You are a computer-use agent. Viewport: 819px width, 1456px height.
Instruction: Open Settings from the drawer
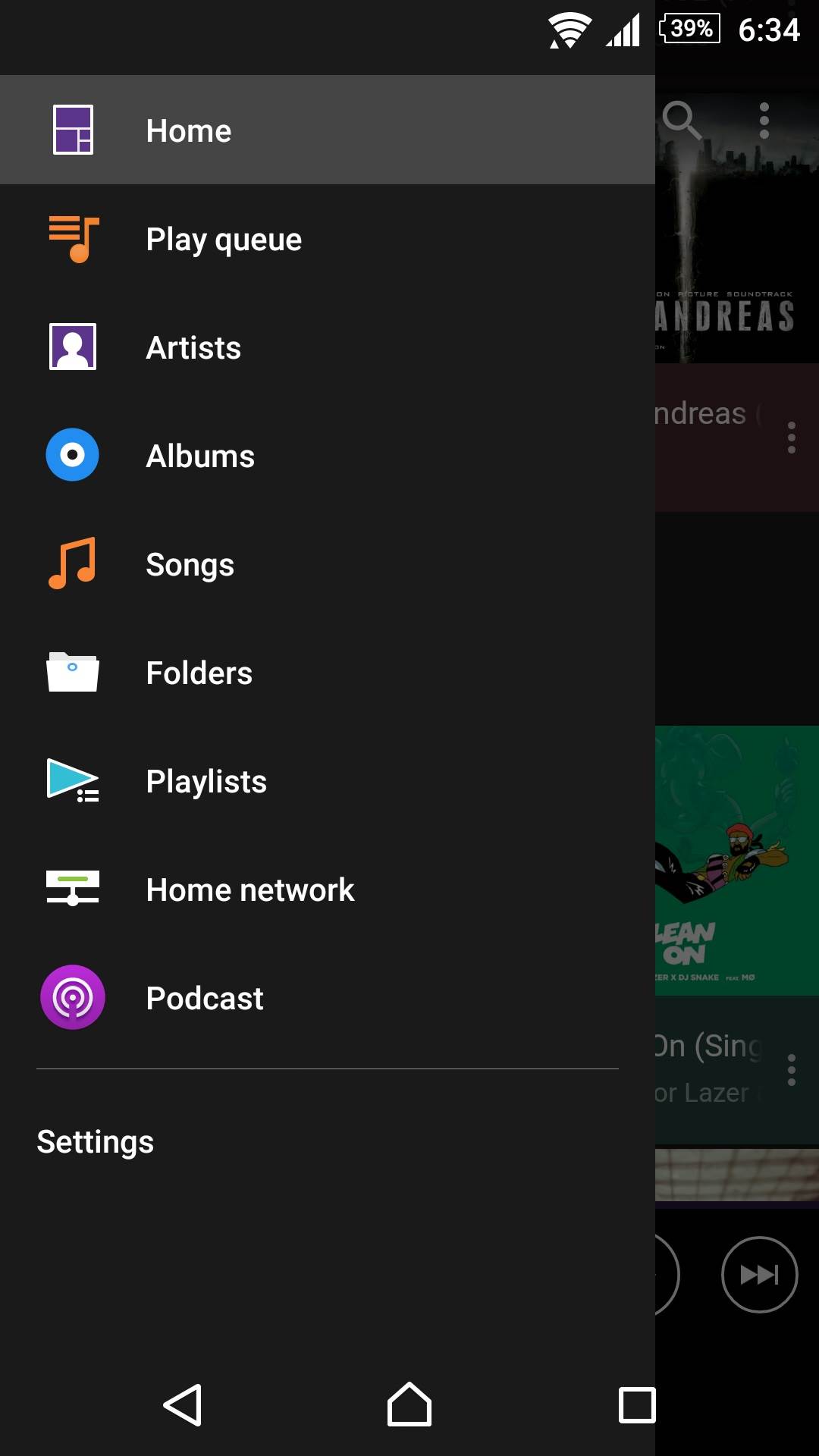pyautogui.click(x=96, y=1142)
